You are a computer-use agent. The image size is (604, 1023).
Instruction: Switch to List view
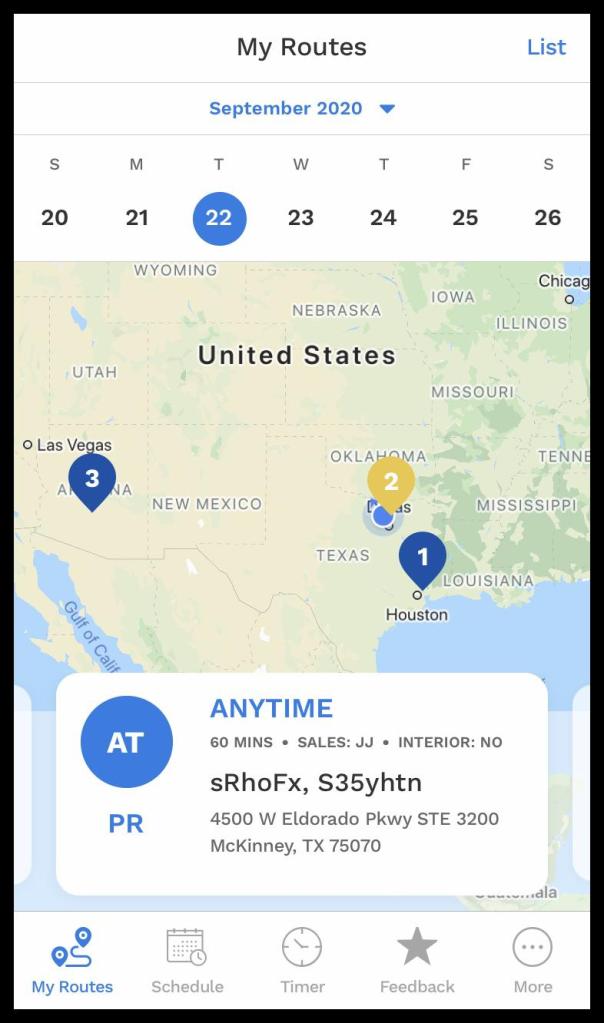coord(546,47)
